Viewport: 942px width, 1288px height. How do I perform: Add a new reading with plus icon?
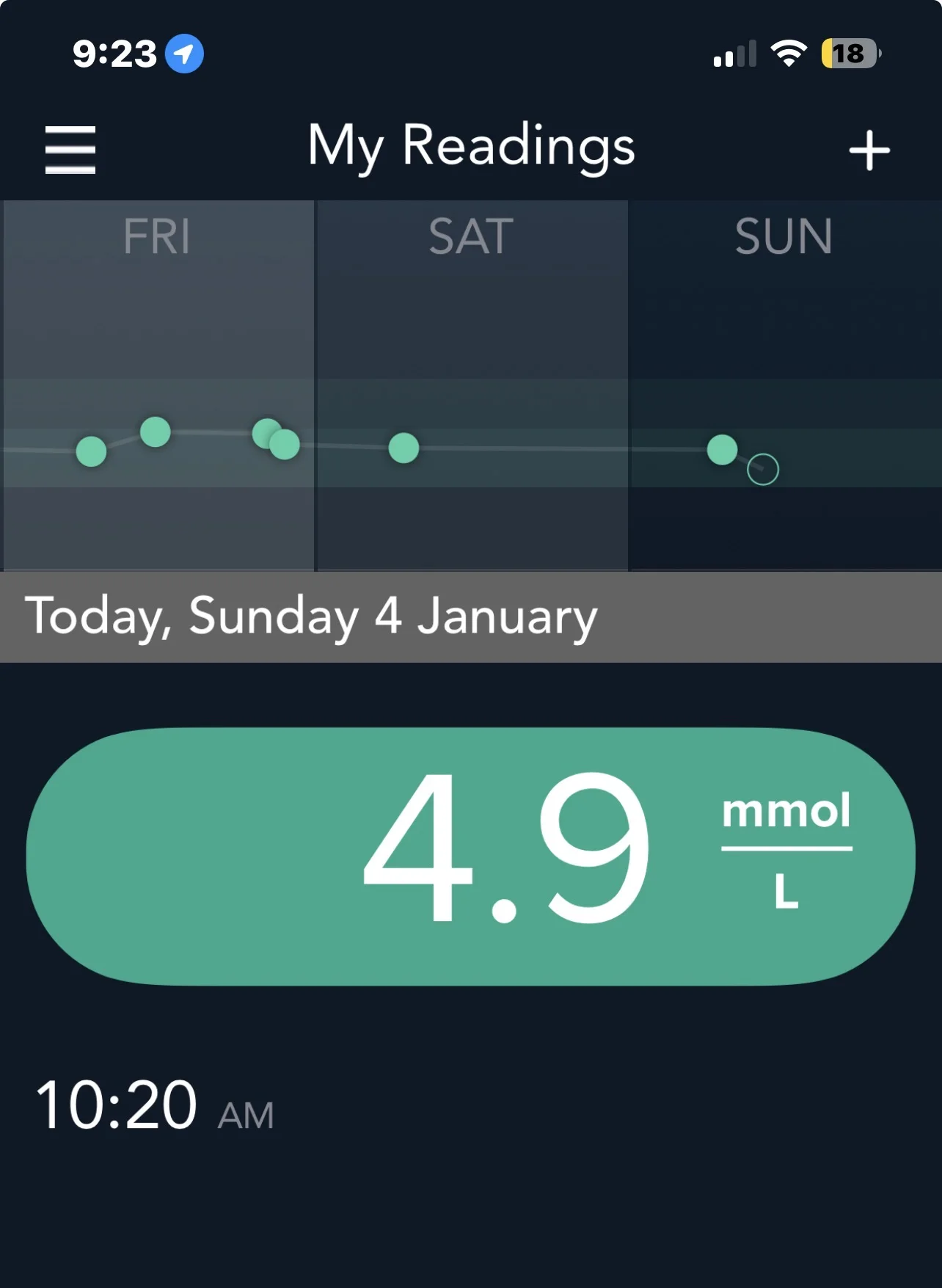click(x=869, y=150)
